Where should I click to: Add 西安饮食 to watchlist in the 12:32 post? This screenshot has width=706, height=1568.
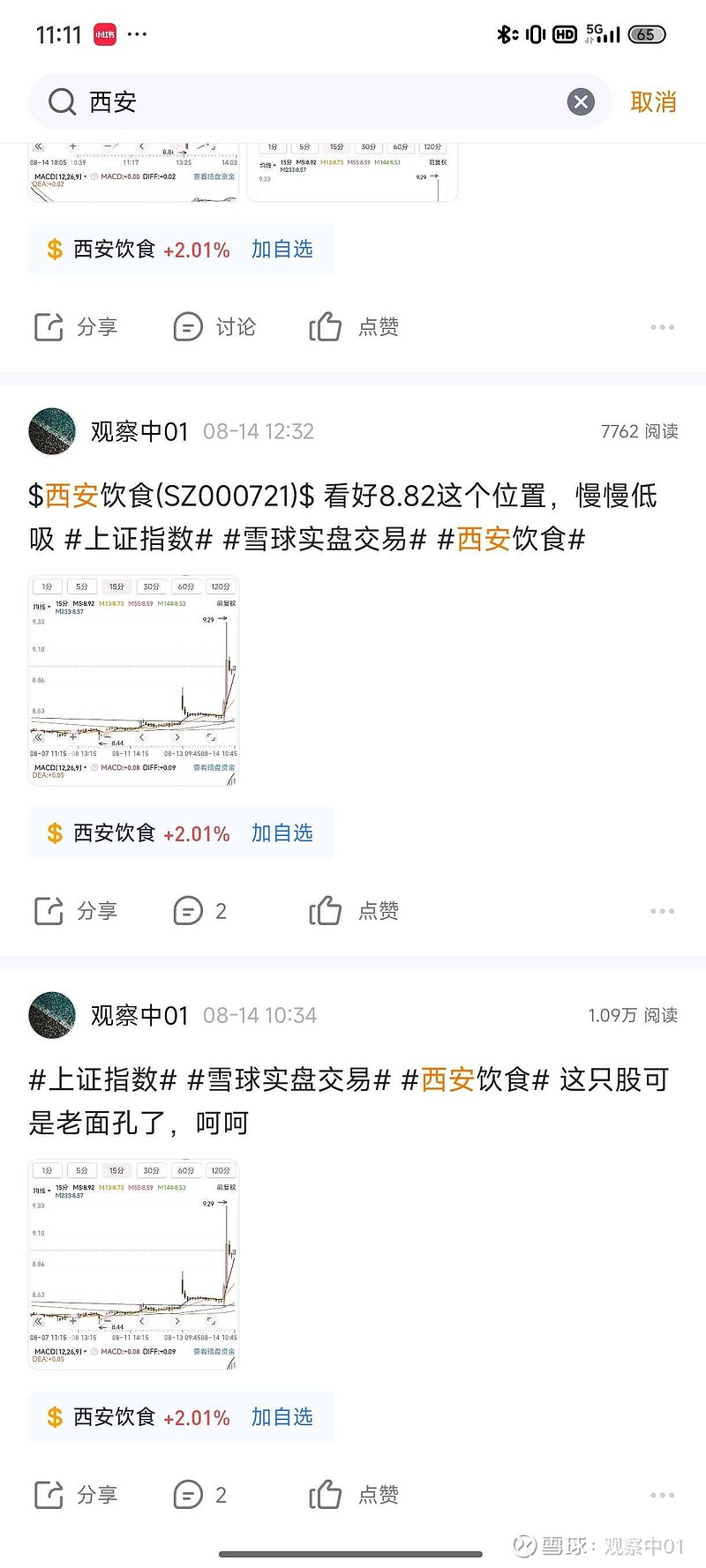(x=282, y=833)
